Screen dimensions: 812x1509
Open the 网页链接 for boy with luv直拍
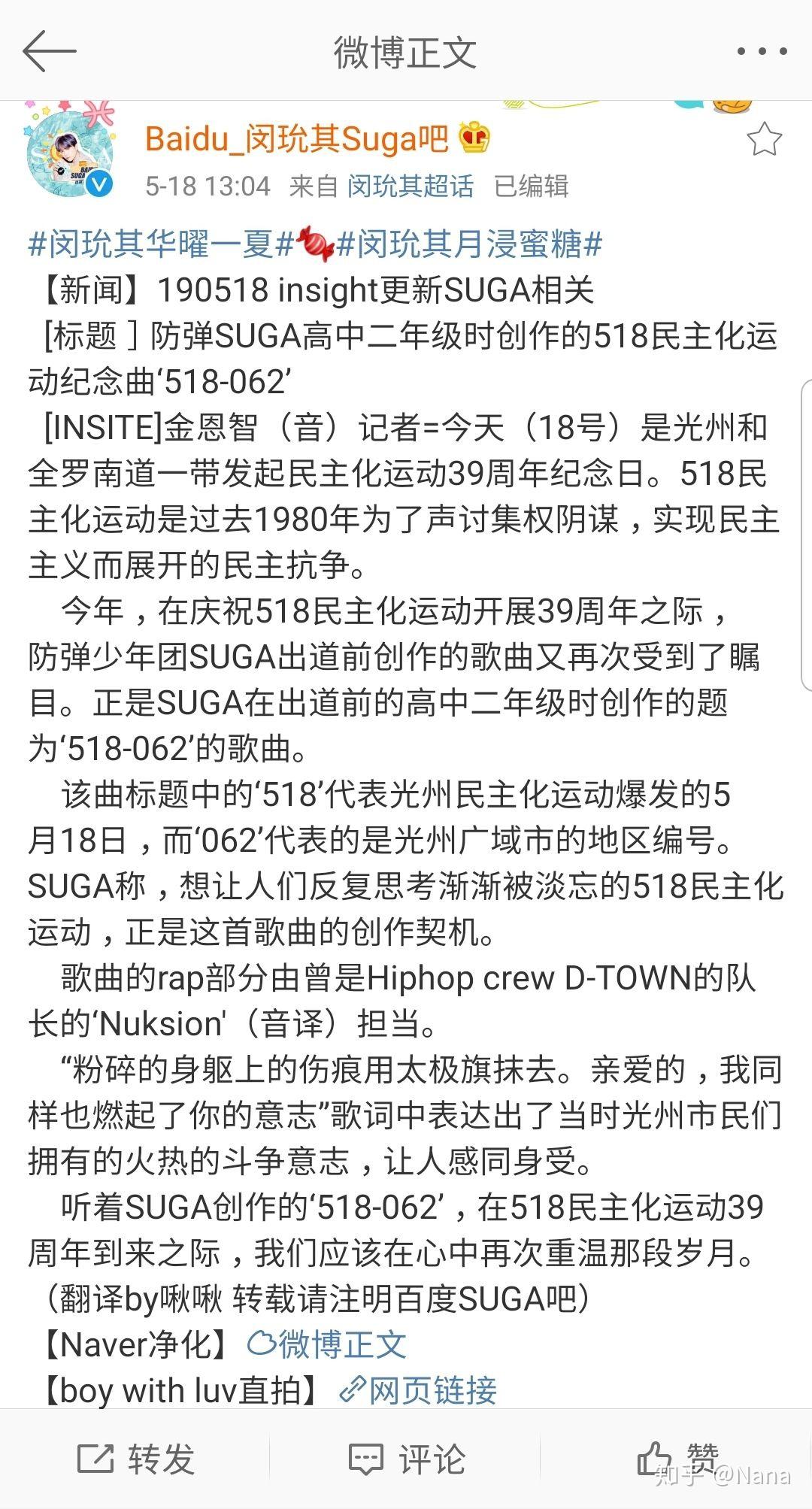click(x=418, y=1390)
